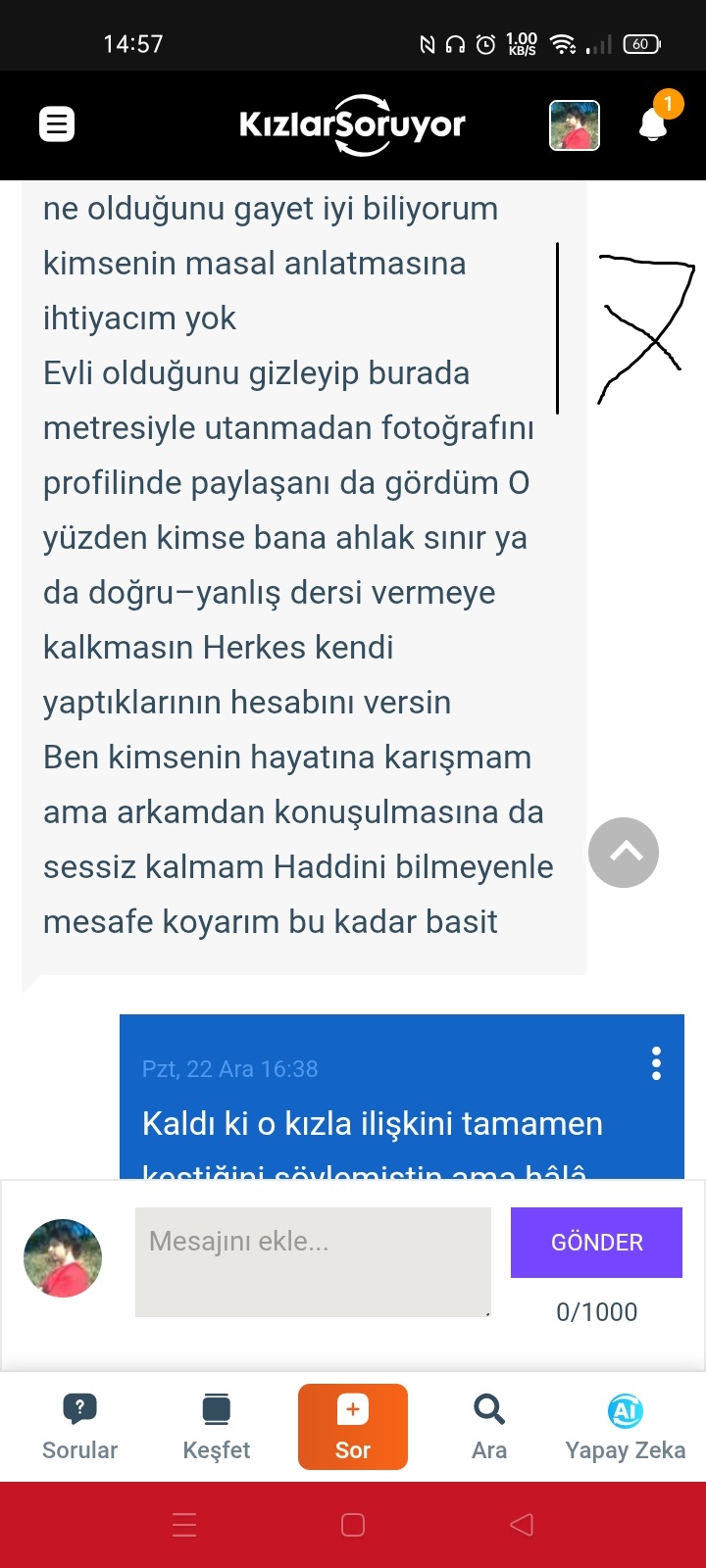The height and width of the screenshot is (1568, 706).
Task: Switch to the Keşfet tab
Action: pyautogui.click(x=216, y=1428)
